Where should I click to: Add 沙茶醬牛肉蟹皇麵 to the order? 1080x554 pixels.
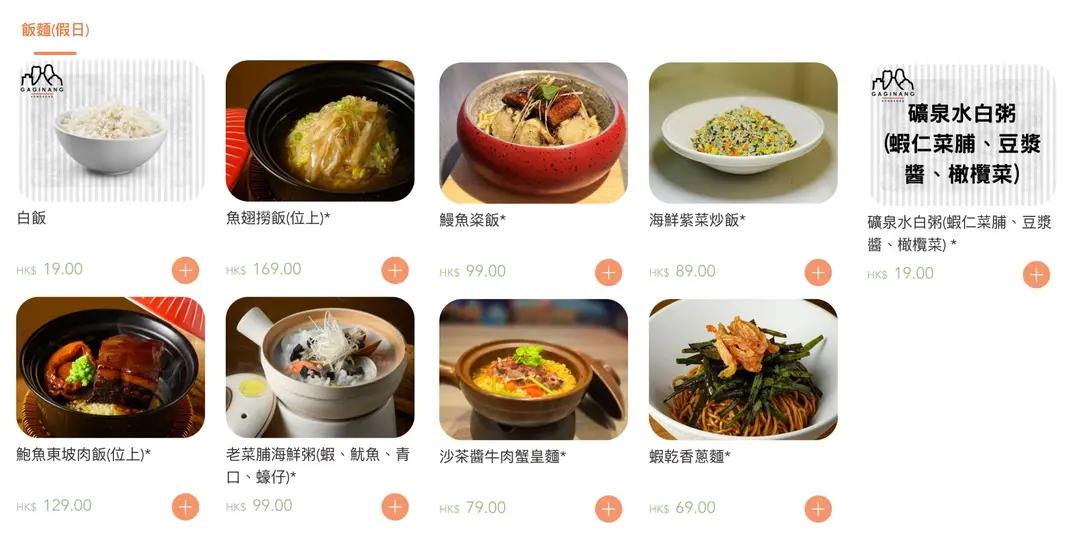pyautogui.click(x=608, y=509)
